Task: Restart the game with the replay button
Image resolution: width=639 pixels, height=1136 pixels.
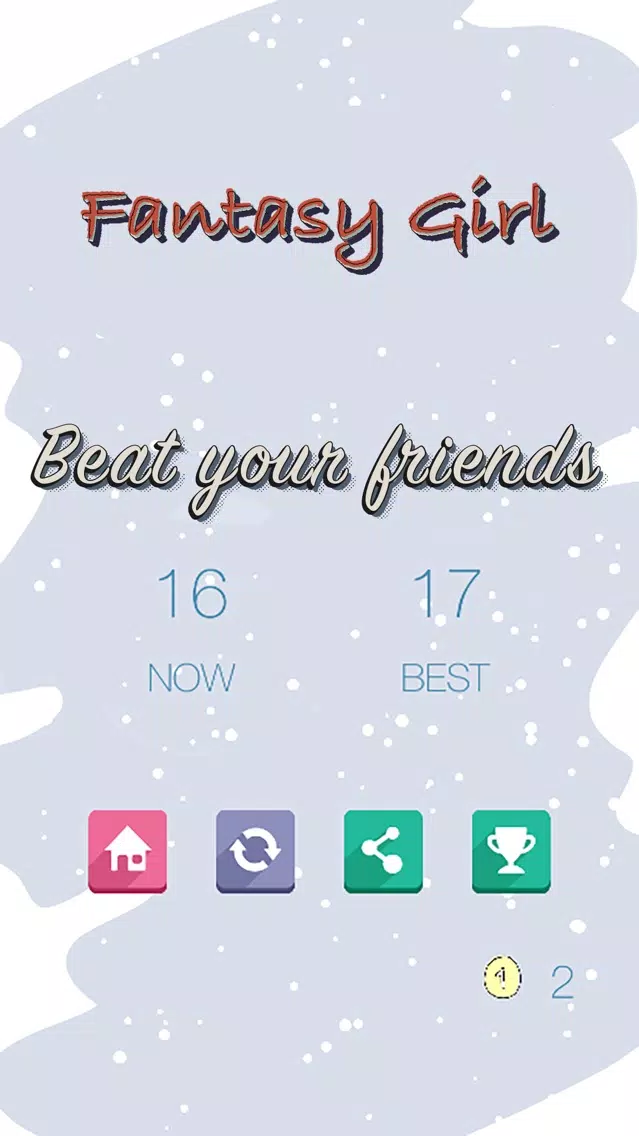Action: point(255,851)
